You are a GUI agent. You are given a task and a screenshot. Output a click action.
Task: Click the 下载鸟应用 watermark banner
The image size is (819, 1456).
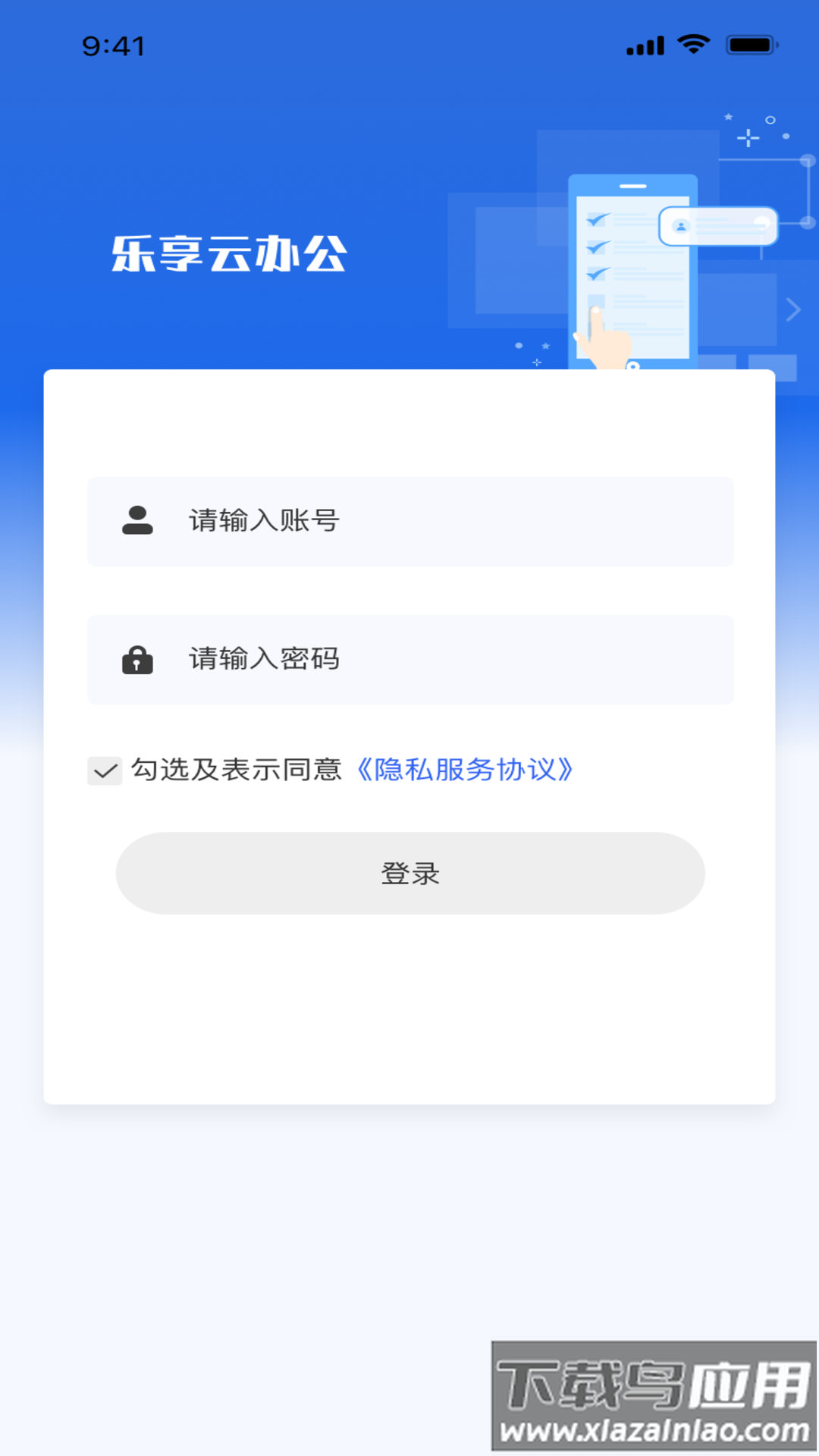pyautogui.click(x=652, y=1385)
